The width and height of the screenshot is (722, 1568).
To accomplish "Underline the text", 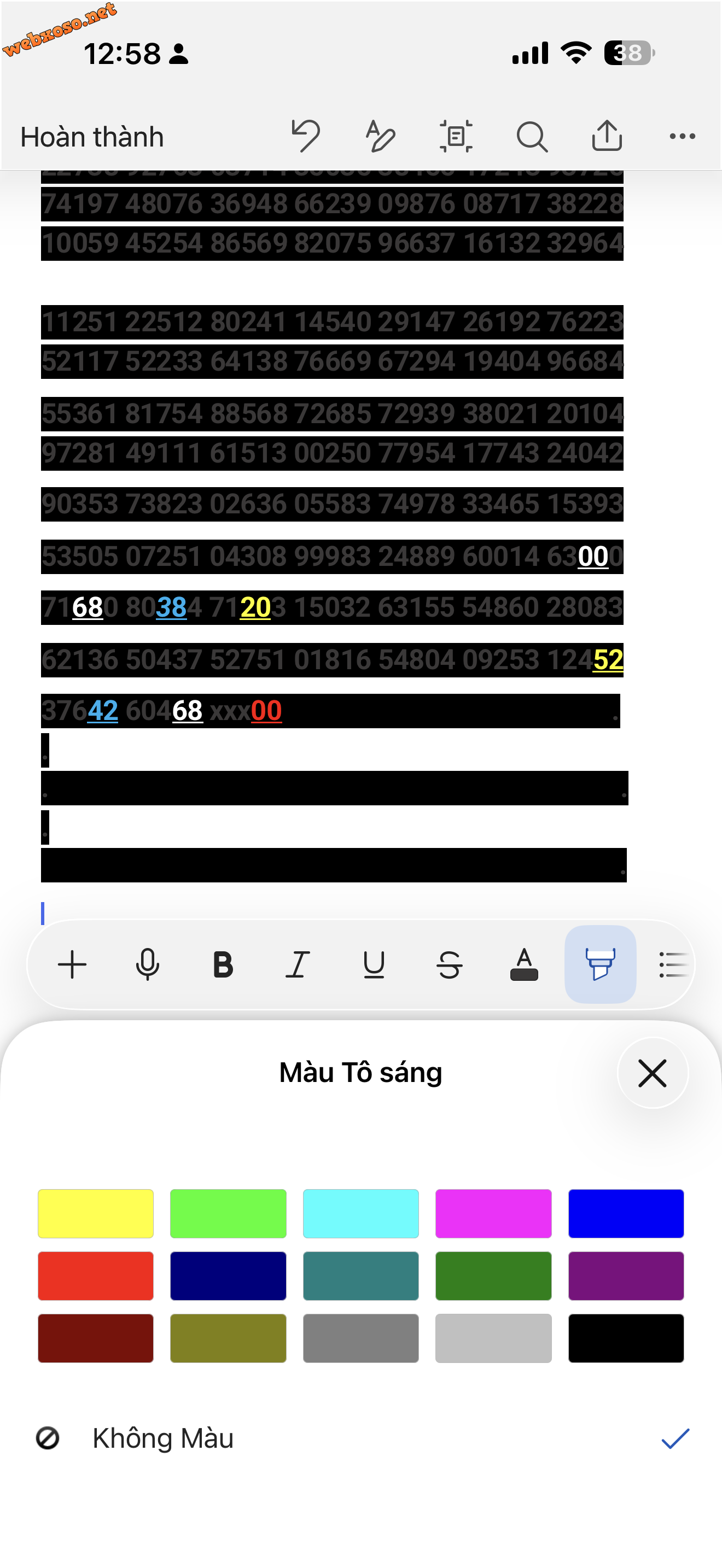I will 374,965.
